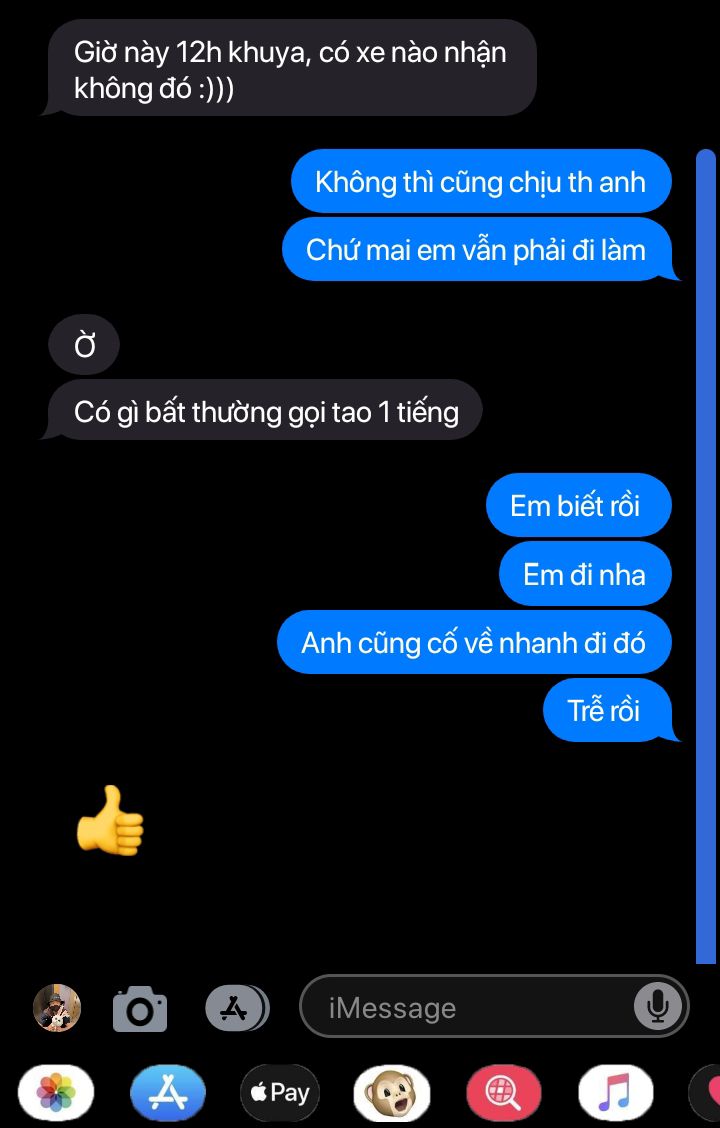This screenshot has height=1128, width=720.
Task: Toggle the iMessage apps drawer button
Action: pyautogui.click(x=236, y=1008)
